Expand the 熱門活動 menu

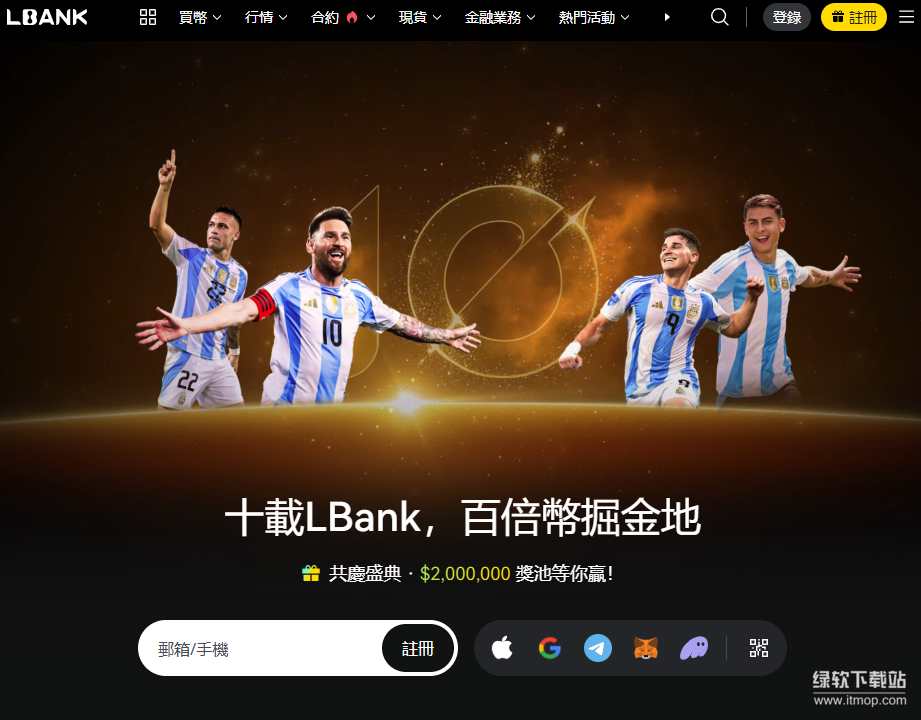tap(594, 17)
